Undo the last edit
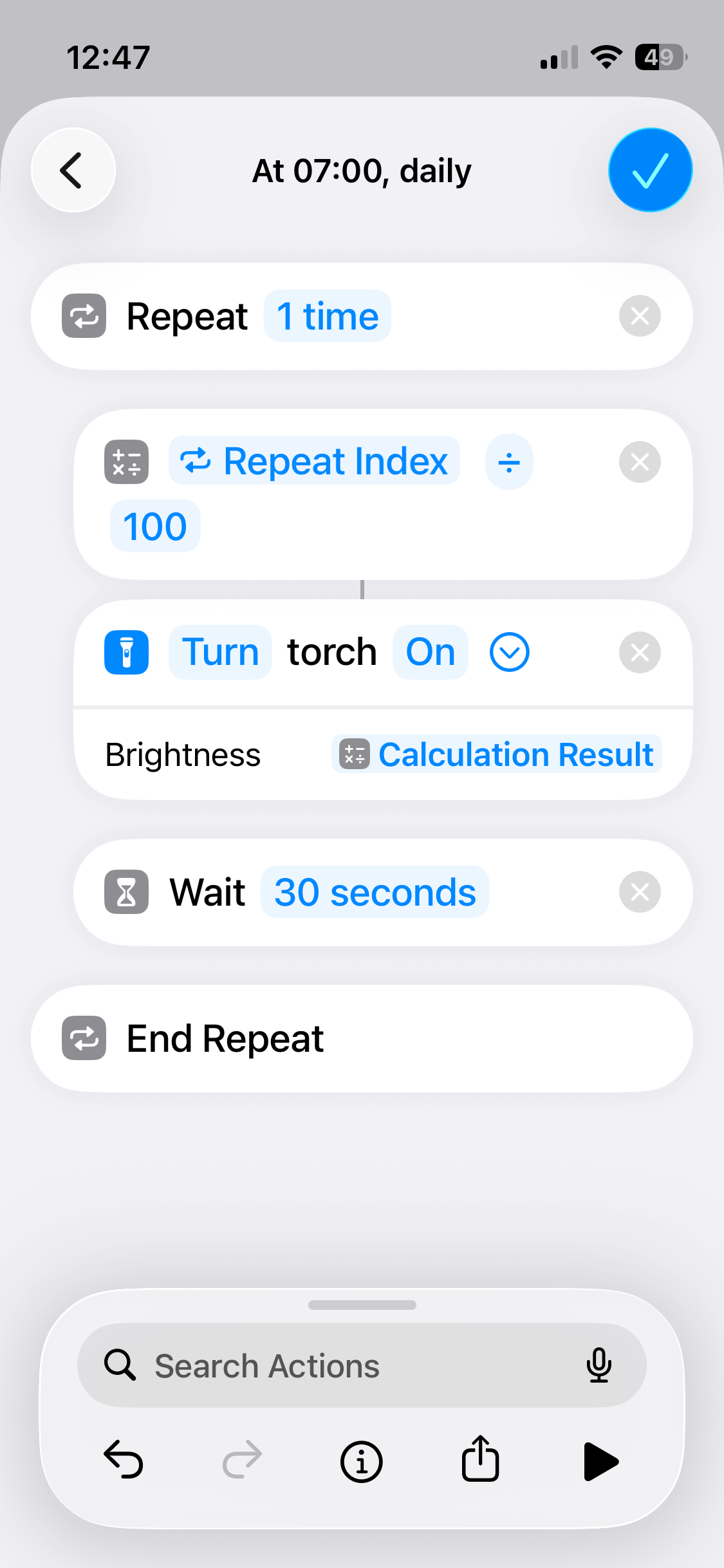724x1568 pixels. 124,1461
